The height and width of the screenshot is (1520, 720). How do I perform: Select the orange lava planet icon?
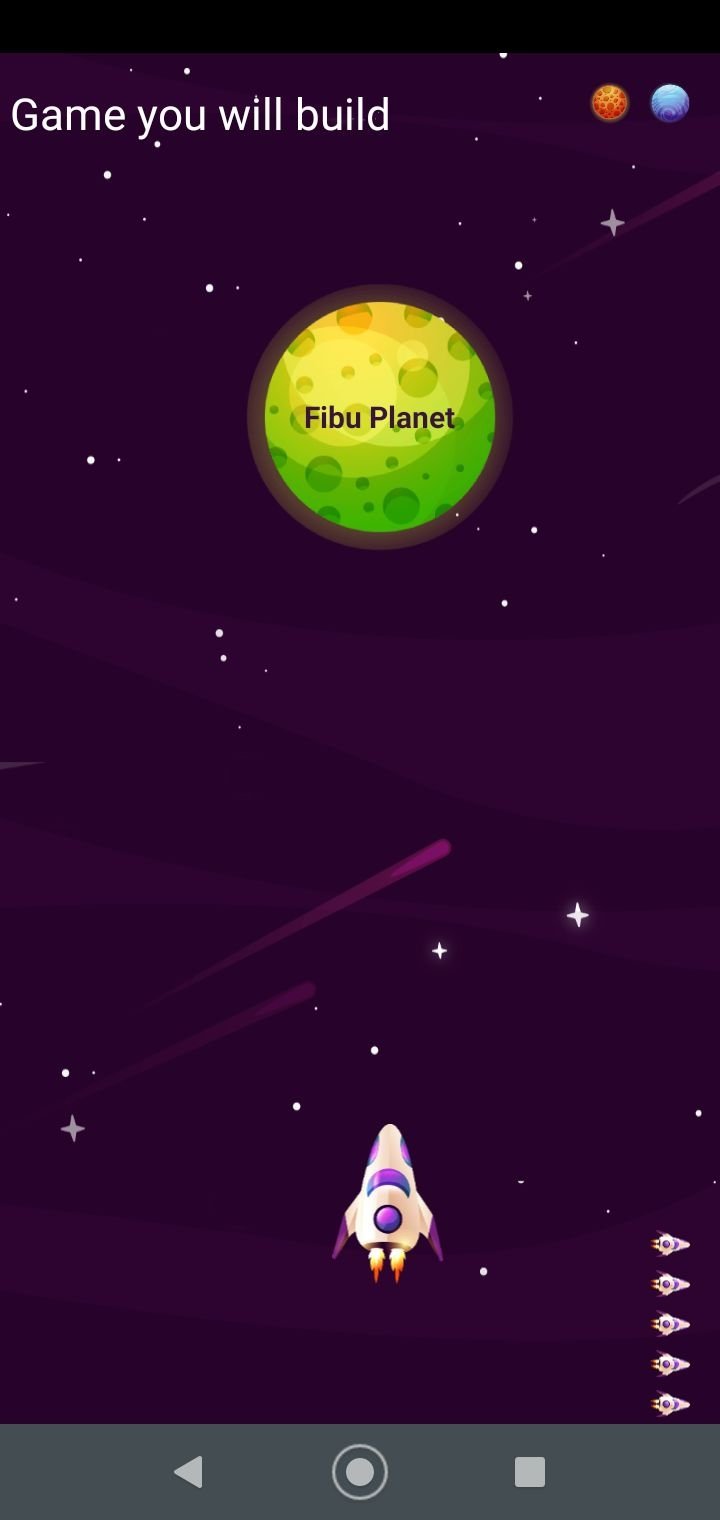point(609,103)
